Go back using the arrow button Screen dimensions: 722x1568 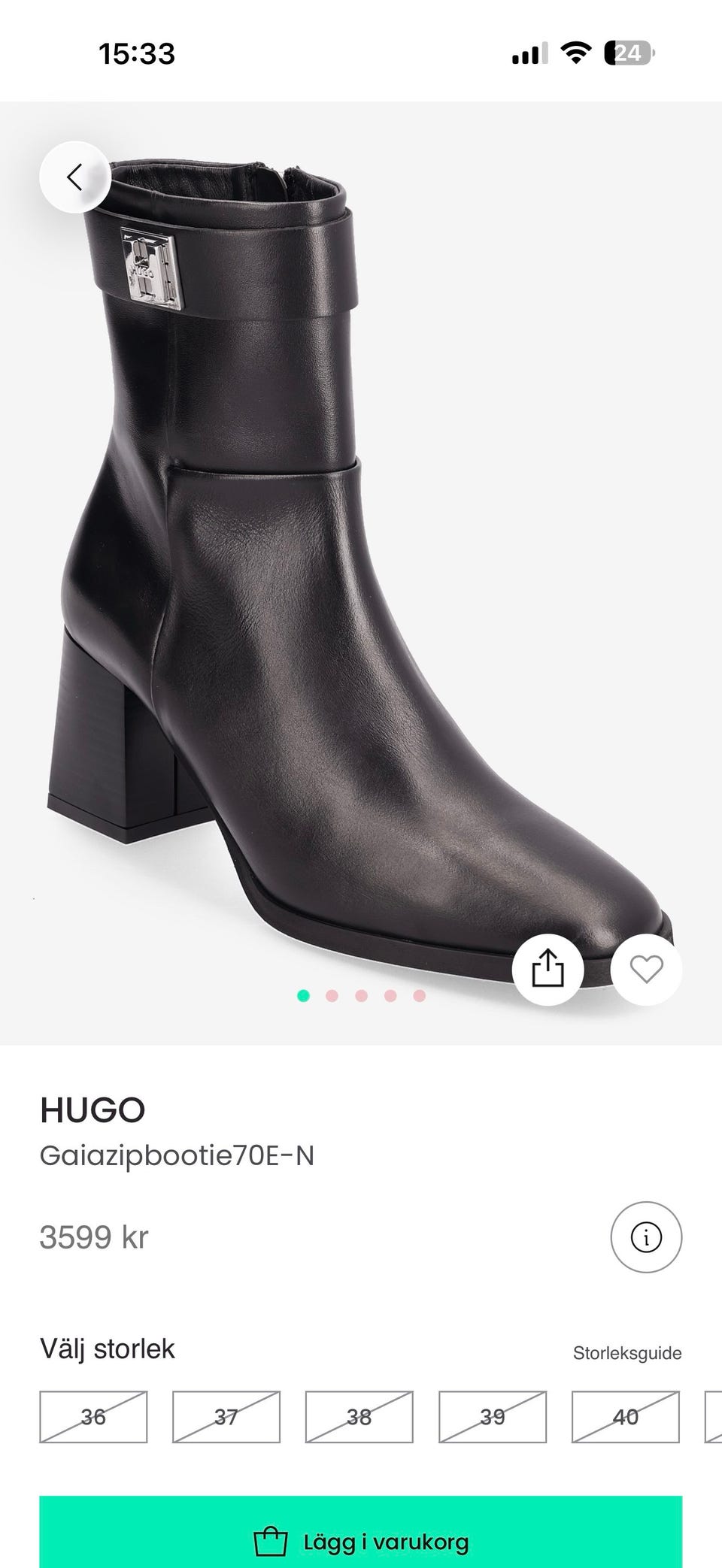tap(75, 177)
